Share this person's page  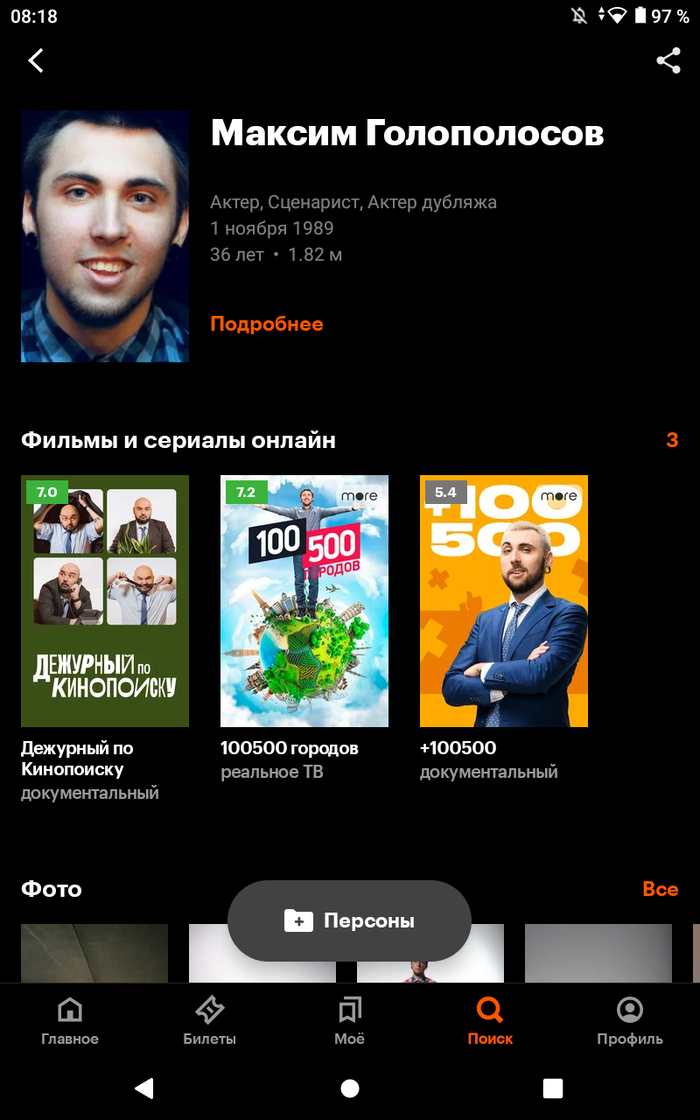(x=668, y=61)
